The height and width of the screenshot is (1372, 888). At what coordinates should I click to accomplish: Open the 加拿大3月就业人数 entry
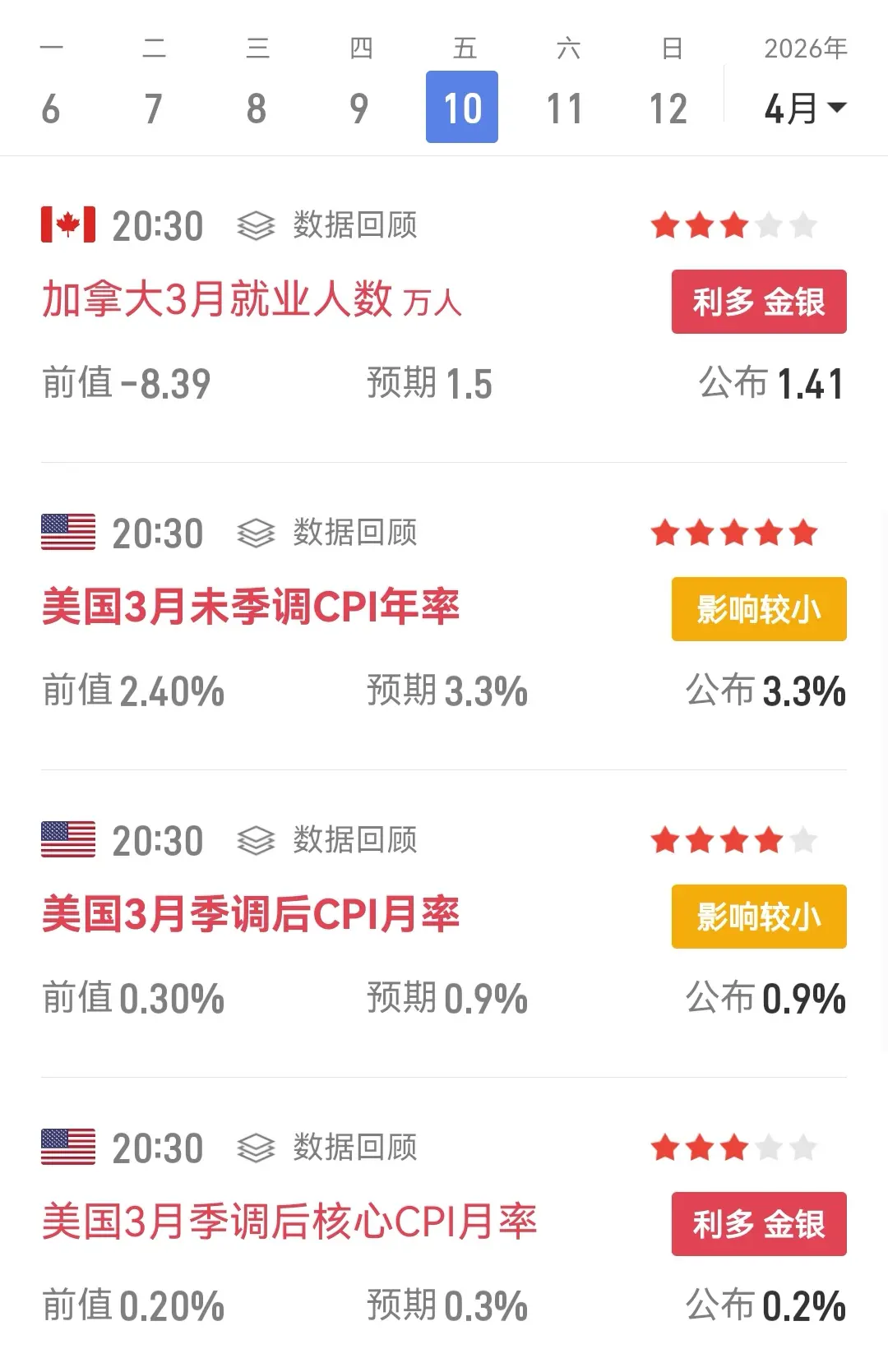point(252,299)
